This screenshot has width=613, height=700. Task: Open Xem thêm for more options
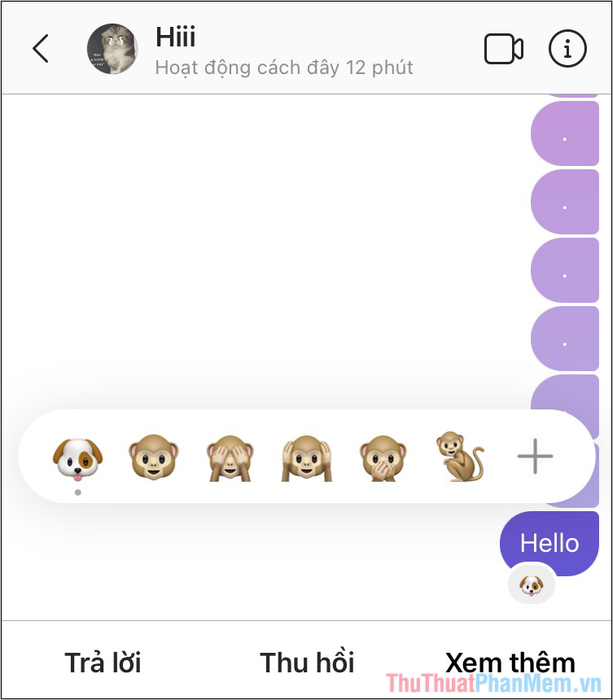510,662
